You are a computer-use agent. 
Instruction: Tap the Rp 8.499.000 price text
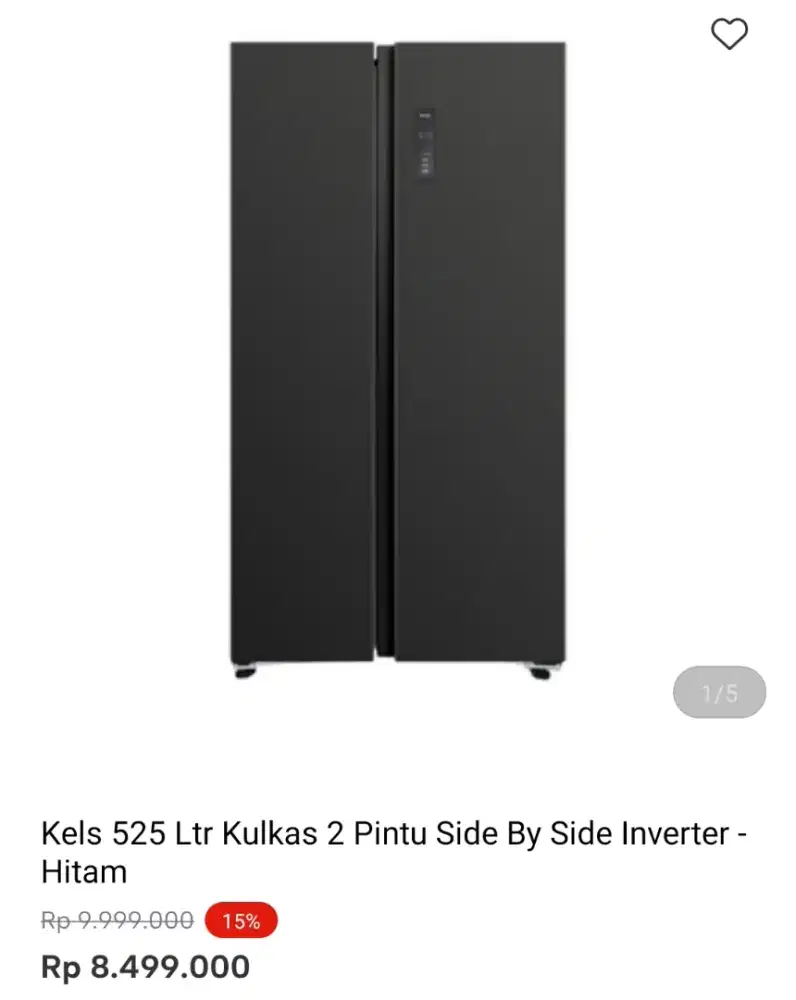pyautogui.click(x=146, y=966)
